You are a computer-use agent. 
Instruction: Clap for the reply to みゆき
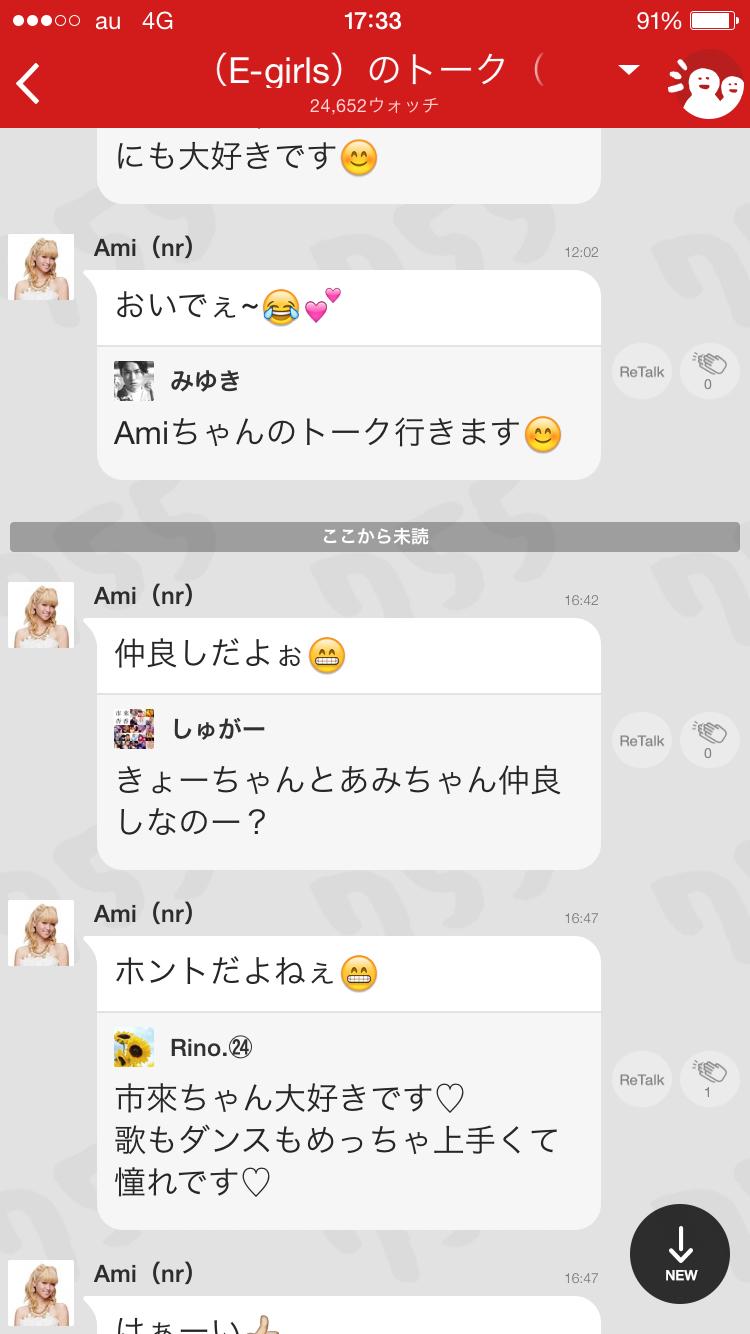[708, 372]
